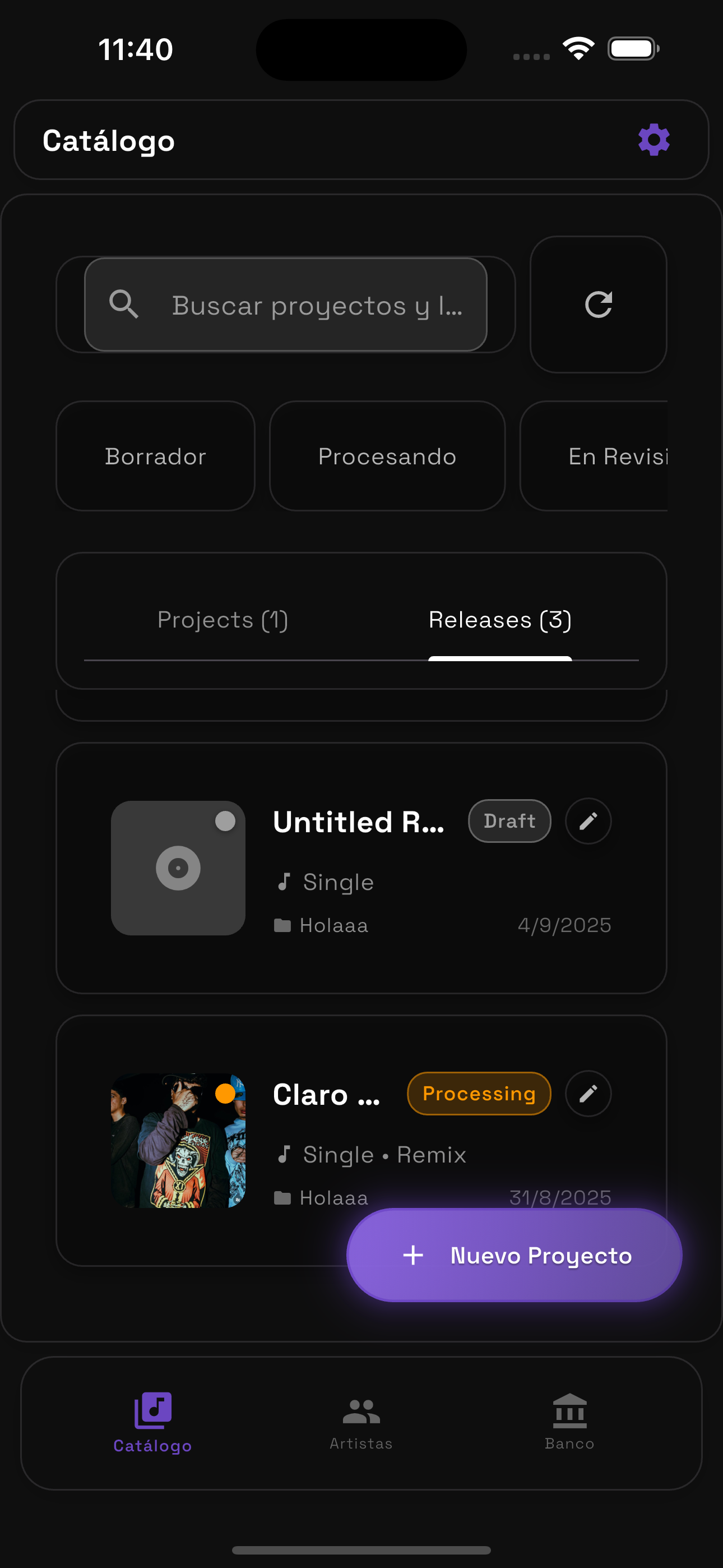The width and height of the screenshot is (723, 1568).
Task: Edit the Claro ... release with pencil
Action: pos(588,1094)
